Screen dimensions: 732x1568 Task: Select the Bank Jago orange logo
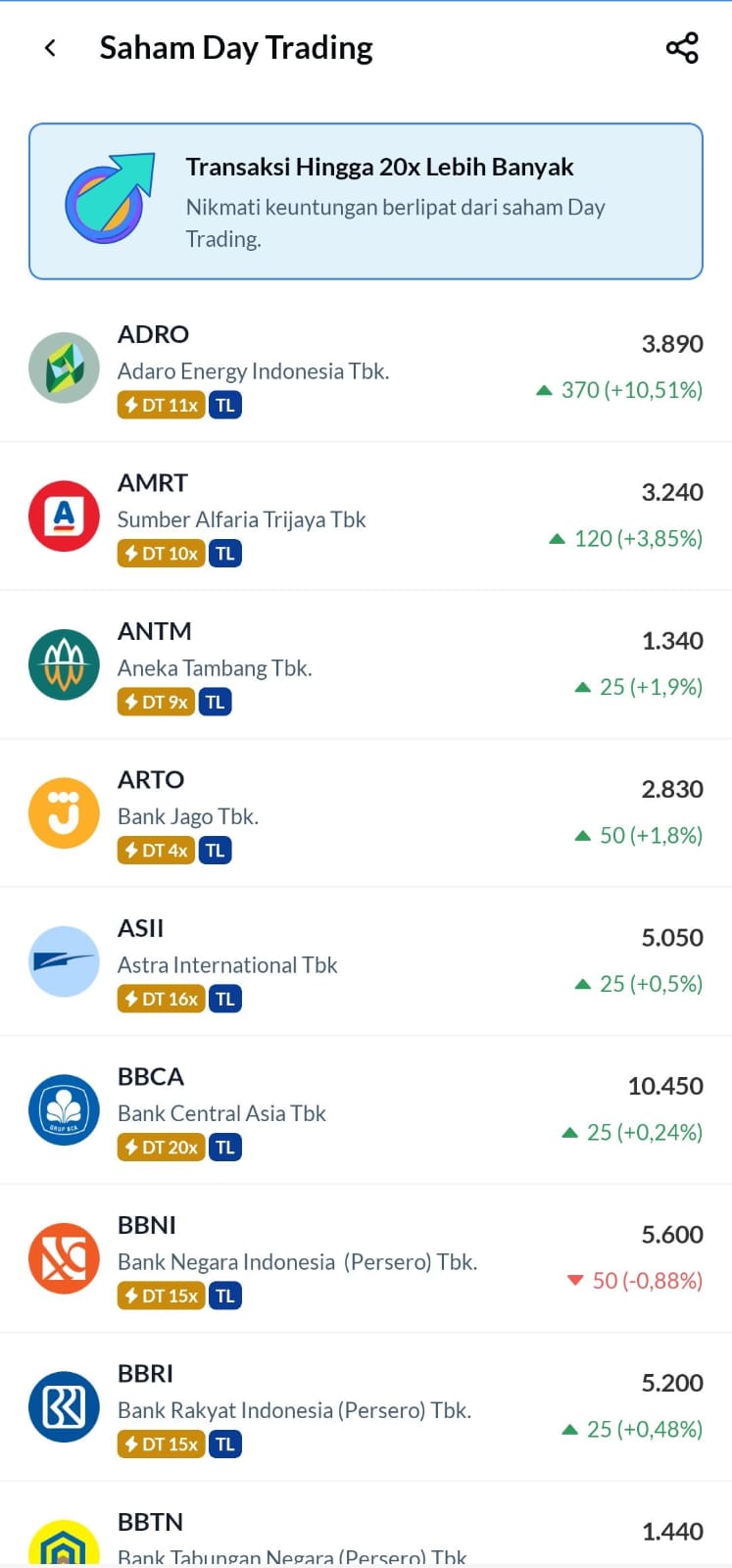(64, 813)
